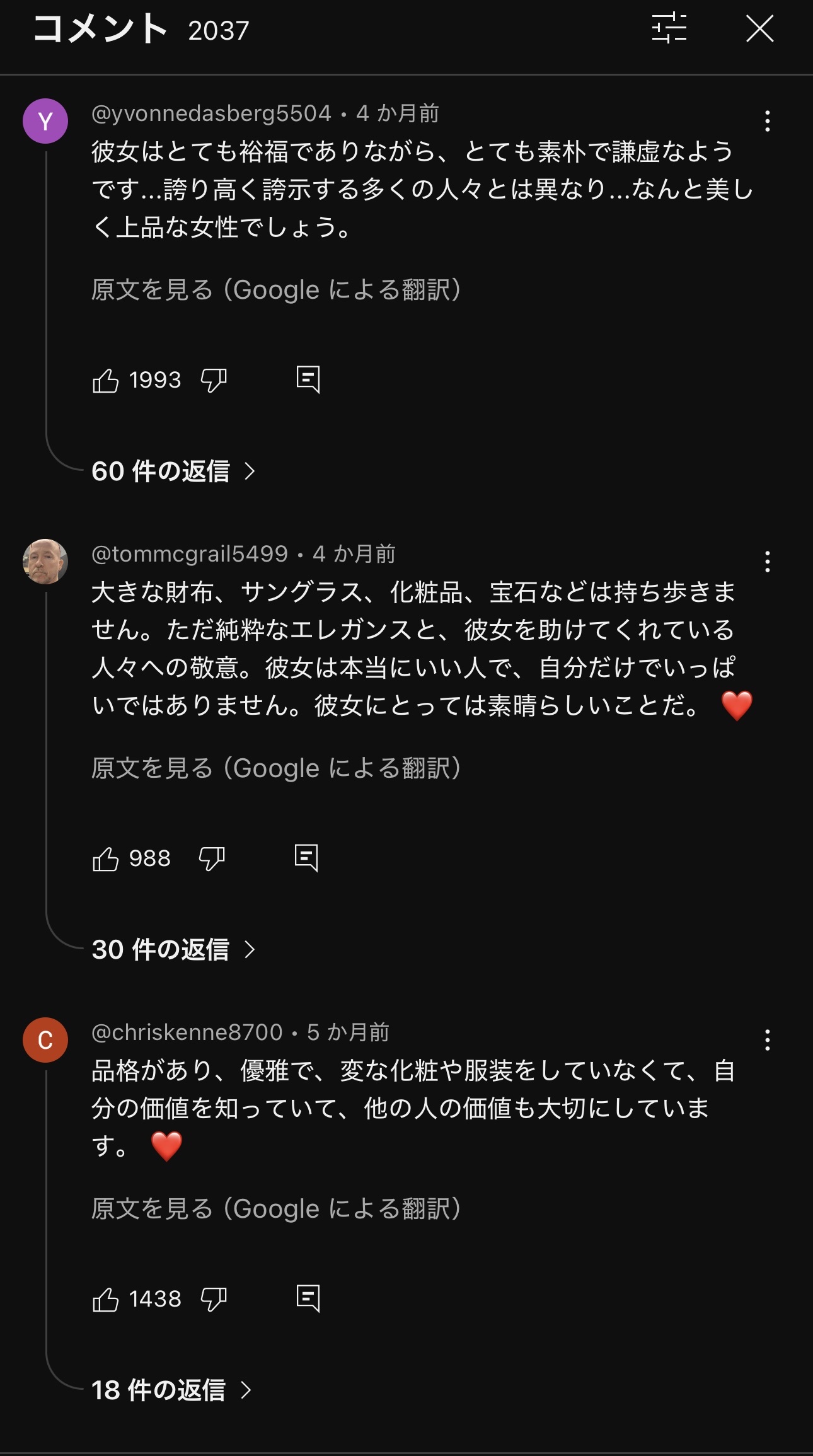Dislike tommcgrail5499's comment
This screenshot has width=813, height=1456.
(212, 858)
